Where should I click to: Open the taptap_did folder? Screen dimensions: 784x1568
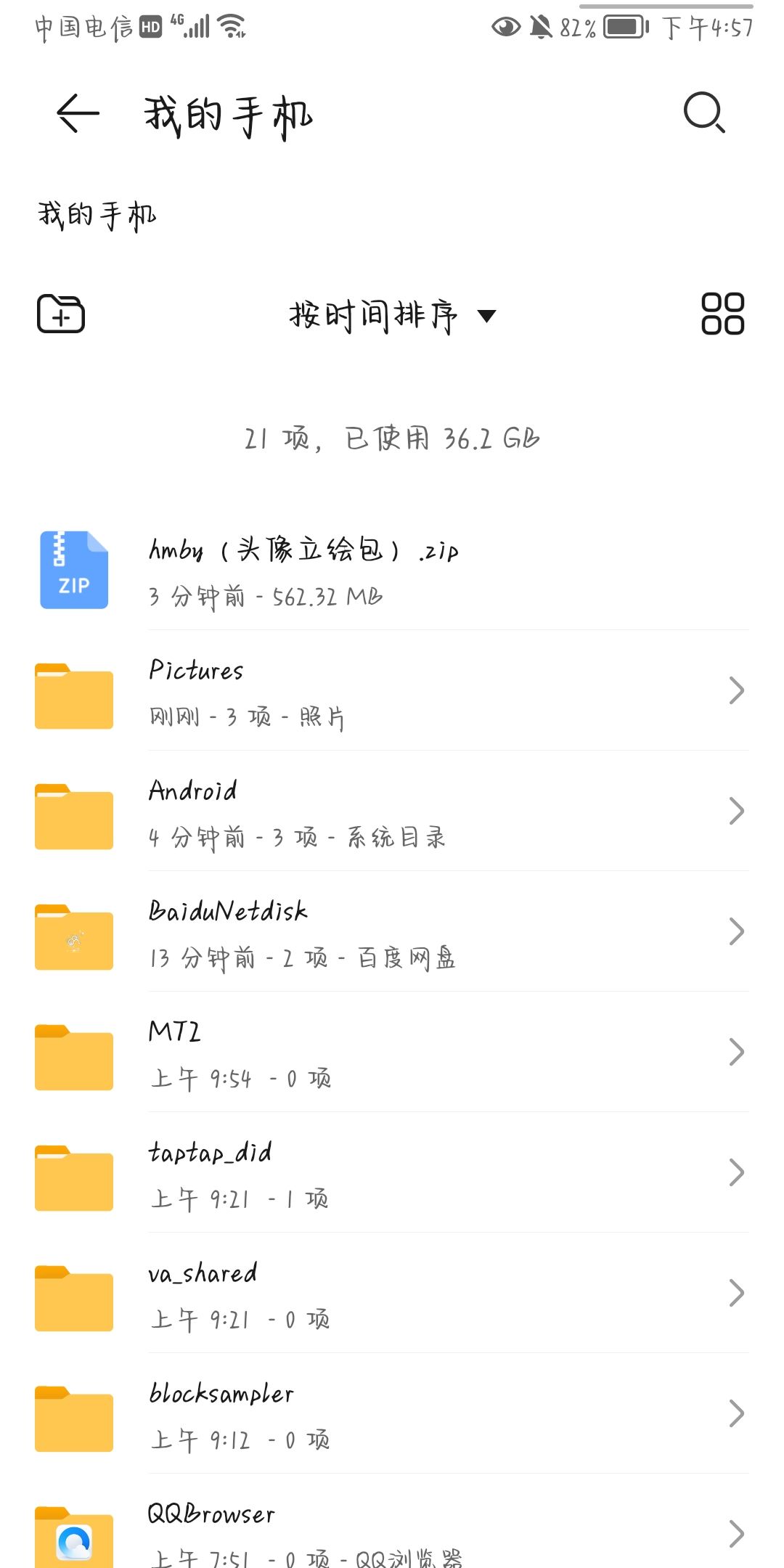(392, 1172)
